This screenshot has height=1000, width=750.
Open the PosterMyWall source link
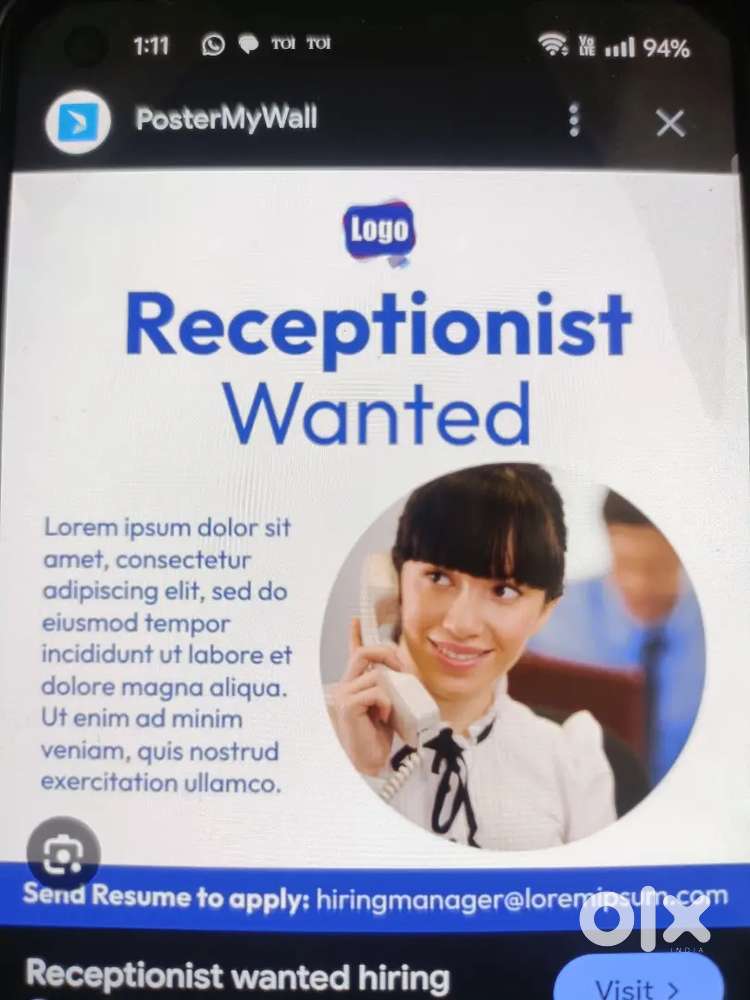coord(226,119)
